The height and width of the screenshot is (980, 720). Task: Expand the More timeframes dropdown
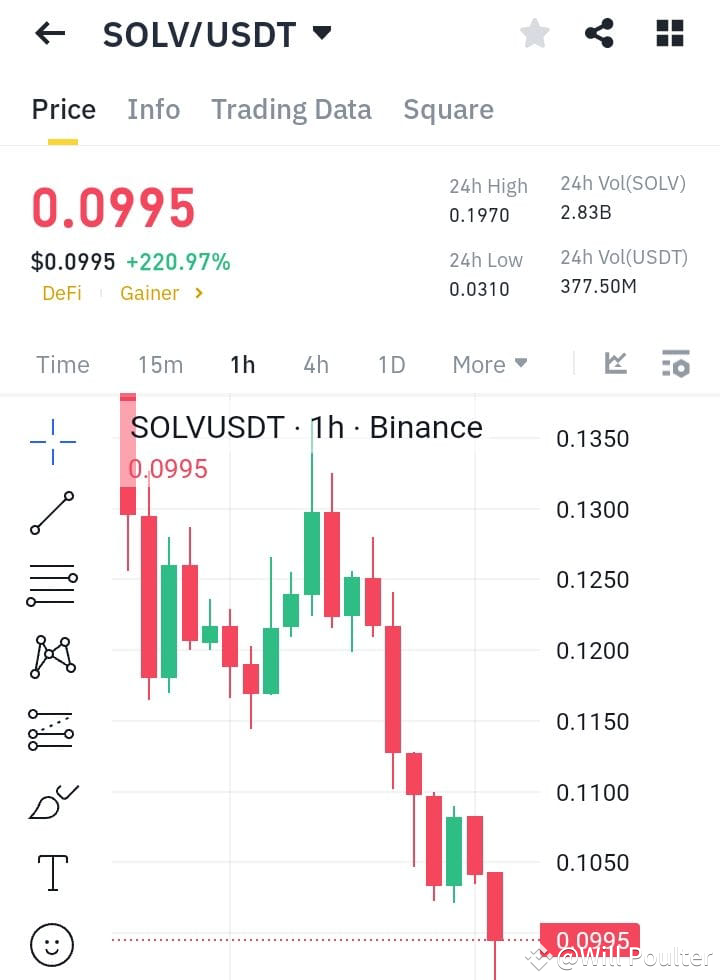(x=489, y=364)
